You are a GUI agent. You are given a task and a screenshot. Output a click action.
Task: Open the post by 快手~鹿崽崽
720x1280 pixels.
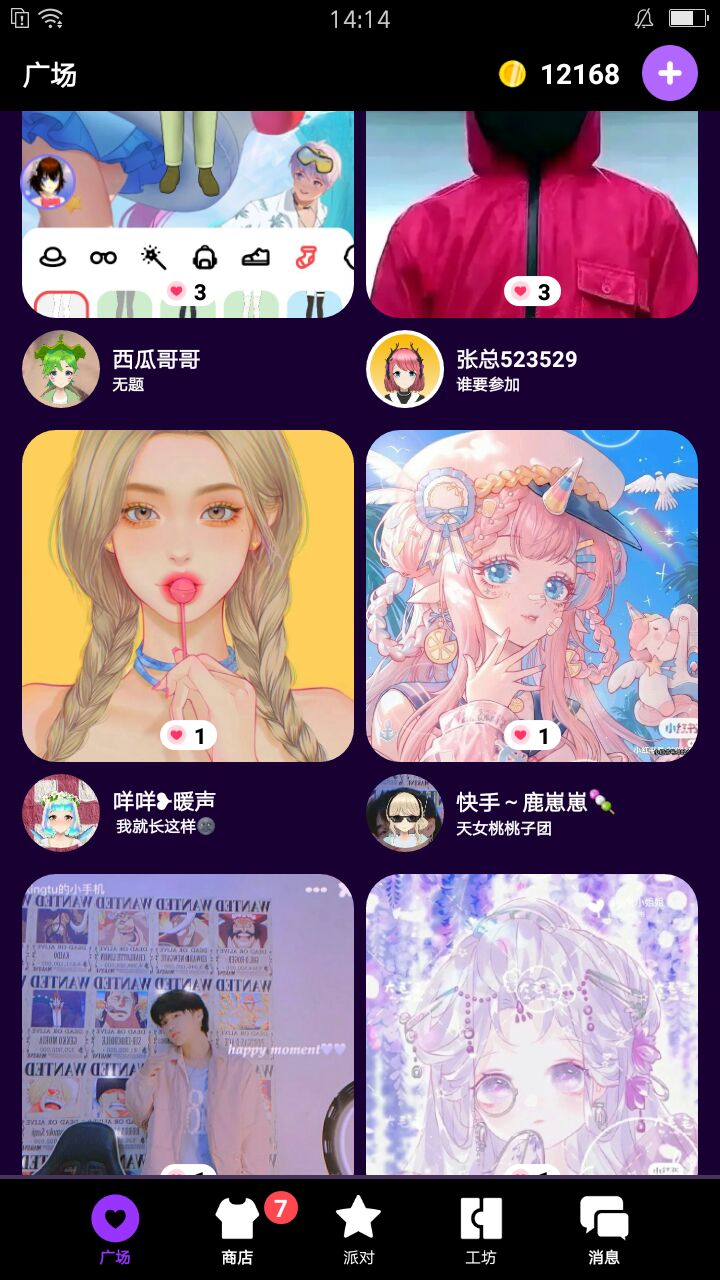[x=532, y=596]
